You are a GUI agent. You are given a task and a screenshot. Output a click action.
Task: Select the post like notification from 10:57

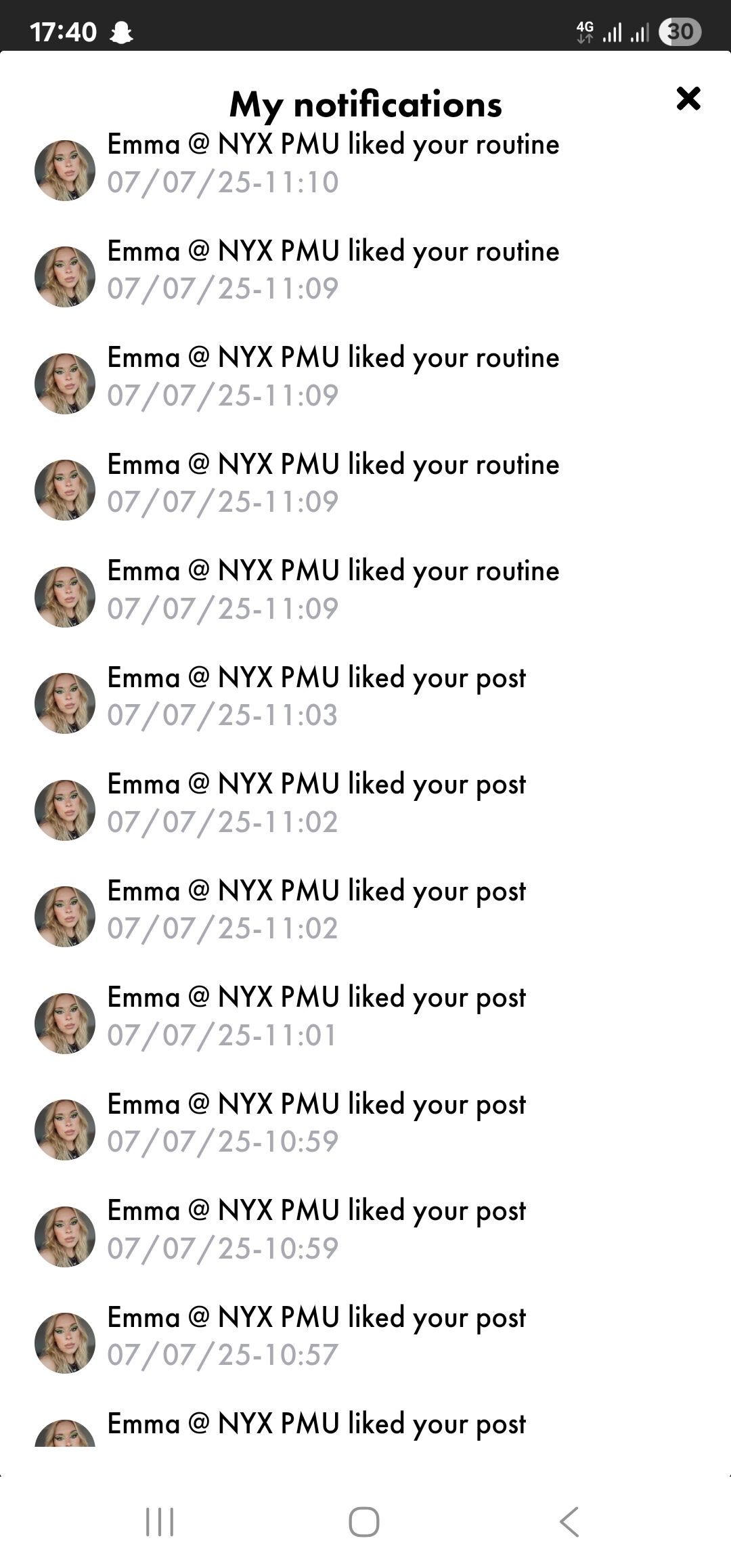(x=317, y=1336)
